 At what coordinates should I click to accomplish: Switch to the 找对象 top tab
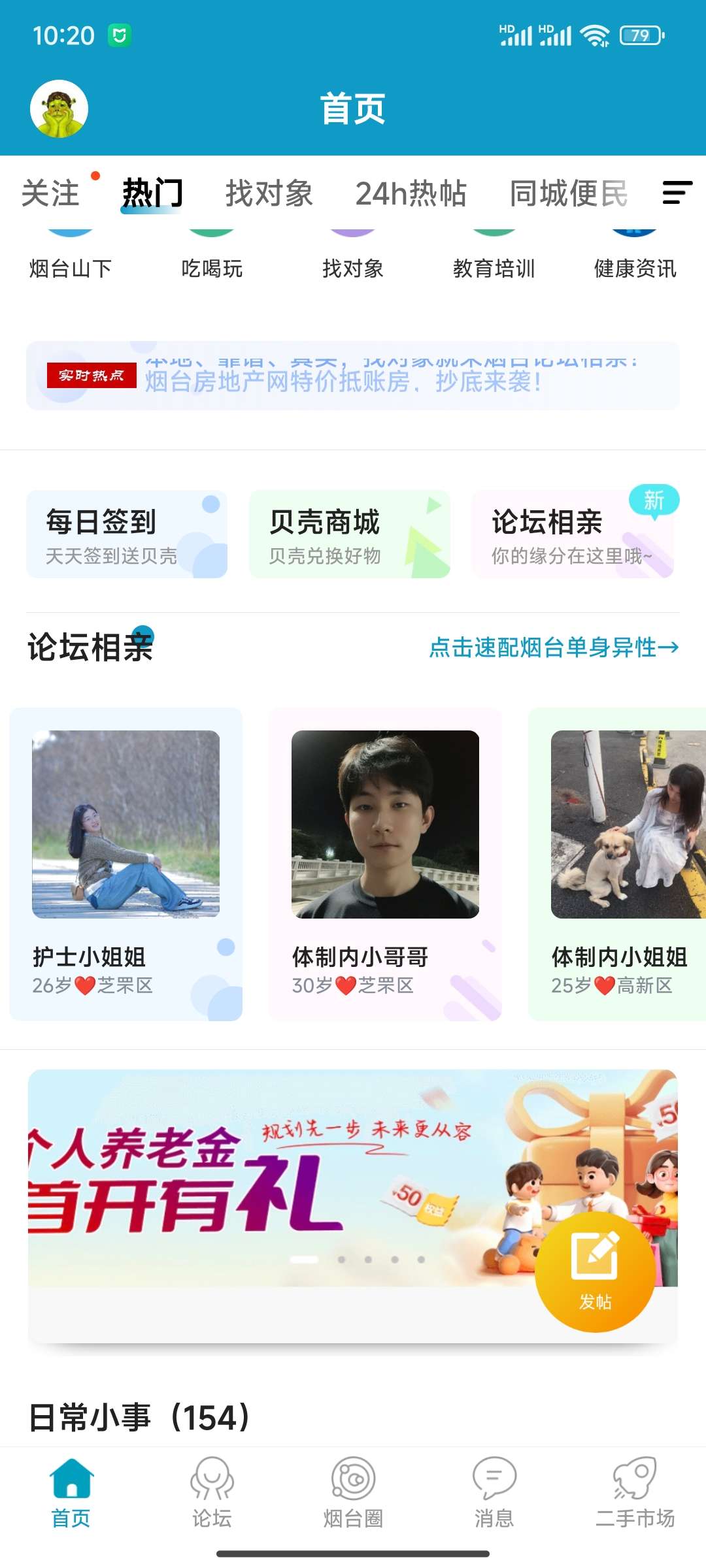coord(269,193)
